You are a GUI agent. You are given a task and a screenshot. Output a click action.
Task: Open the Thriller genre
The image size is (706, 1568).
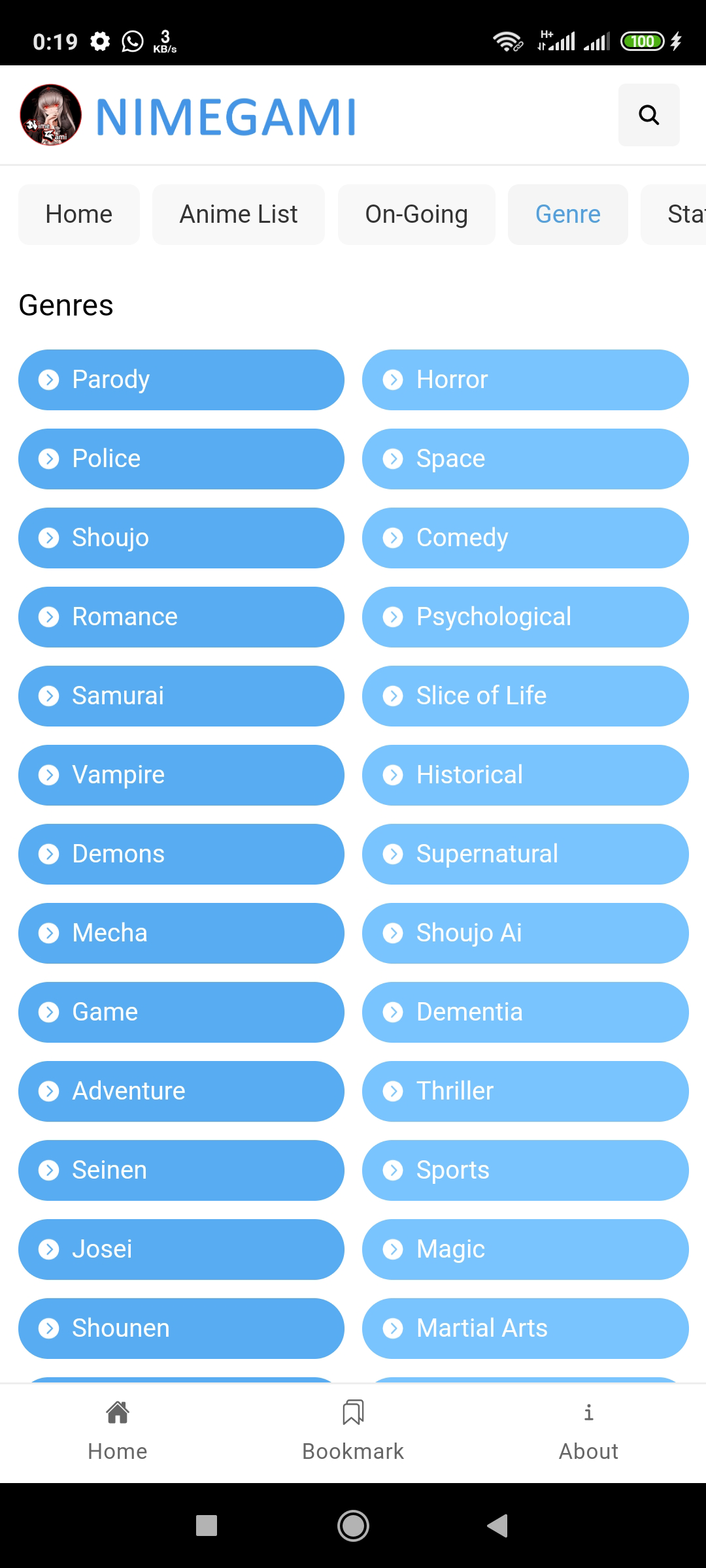(x=525, y=1091)
